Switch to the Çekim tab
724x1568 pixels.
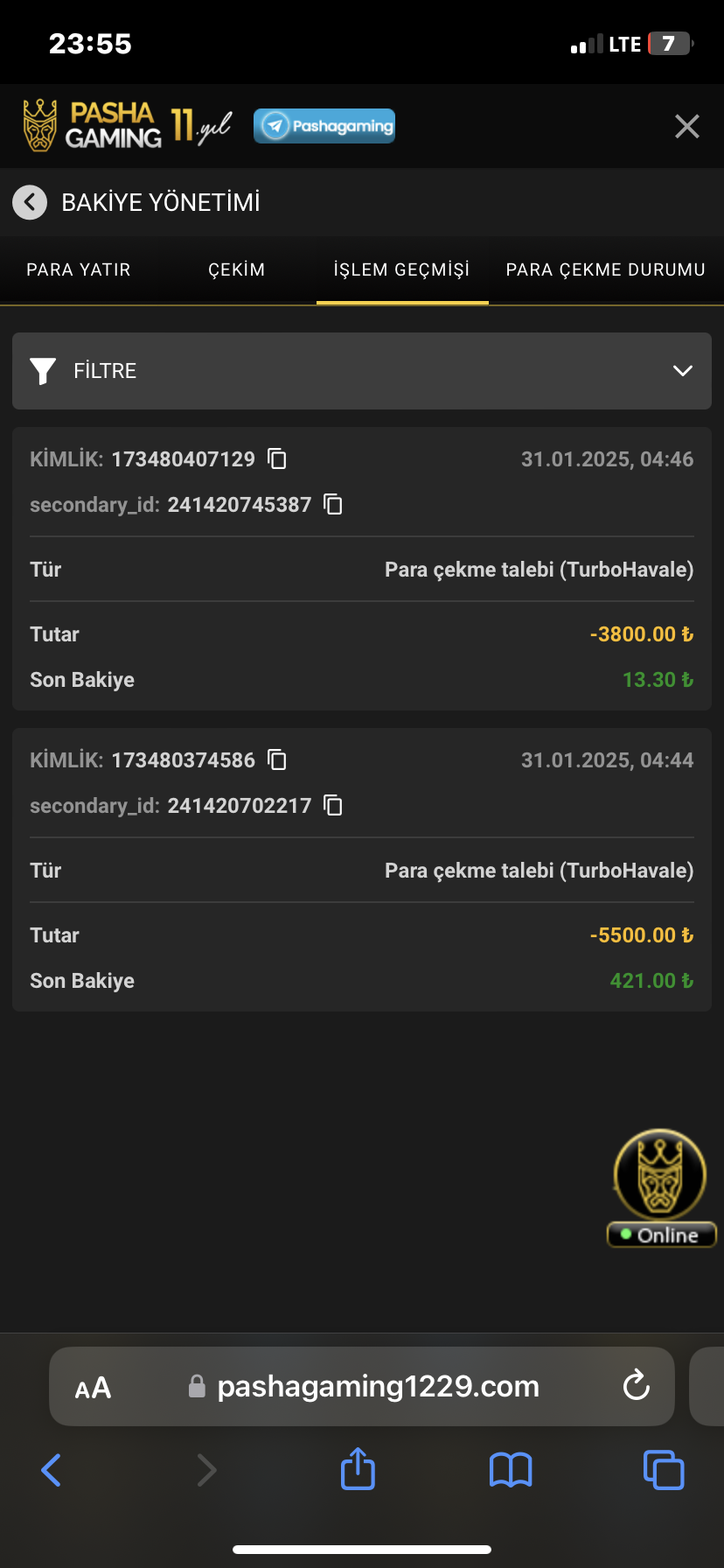236,269
